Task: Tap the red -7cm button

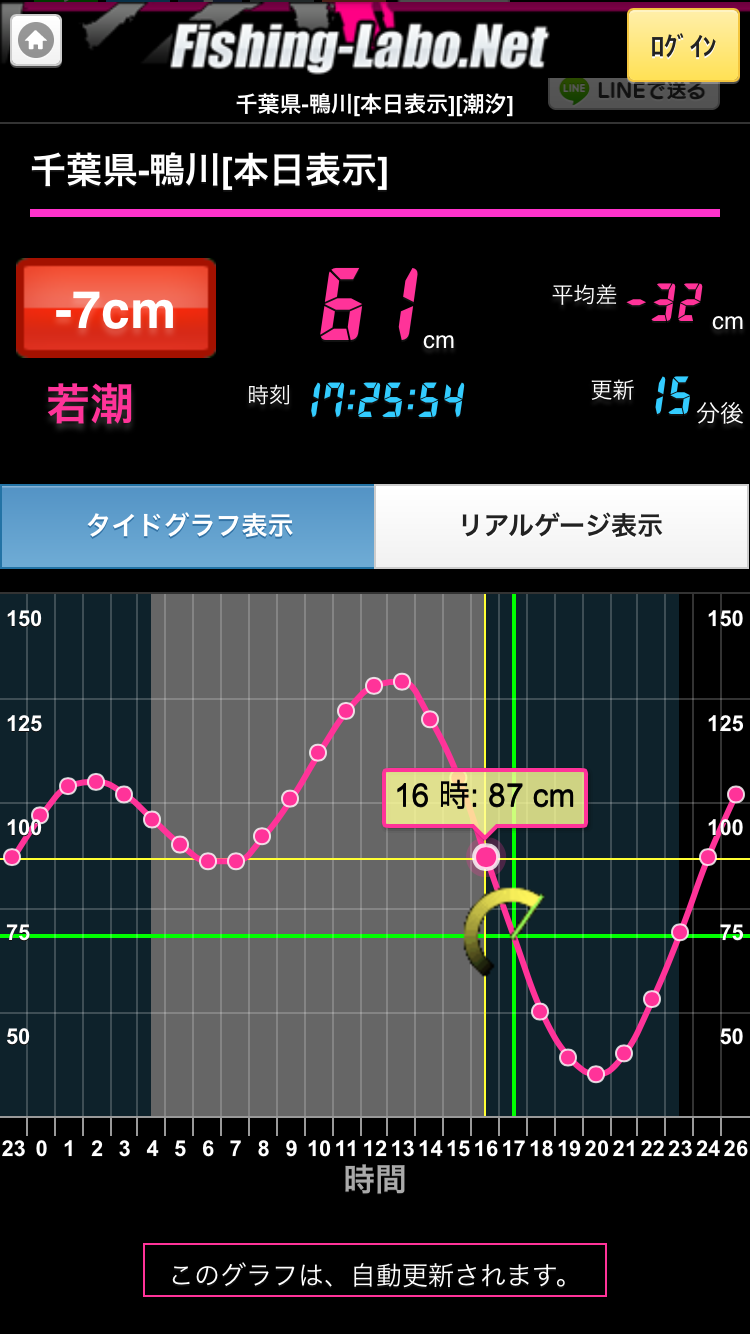Action: click(x=116, y=308)
